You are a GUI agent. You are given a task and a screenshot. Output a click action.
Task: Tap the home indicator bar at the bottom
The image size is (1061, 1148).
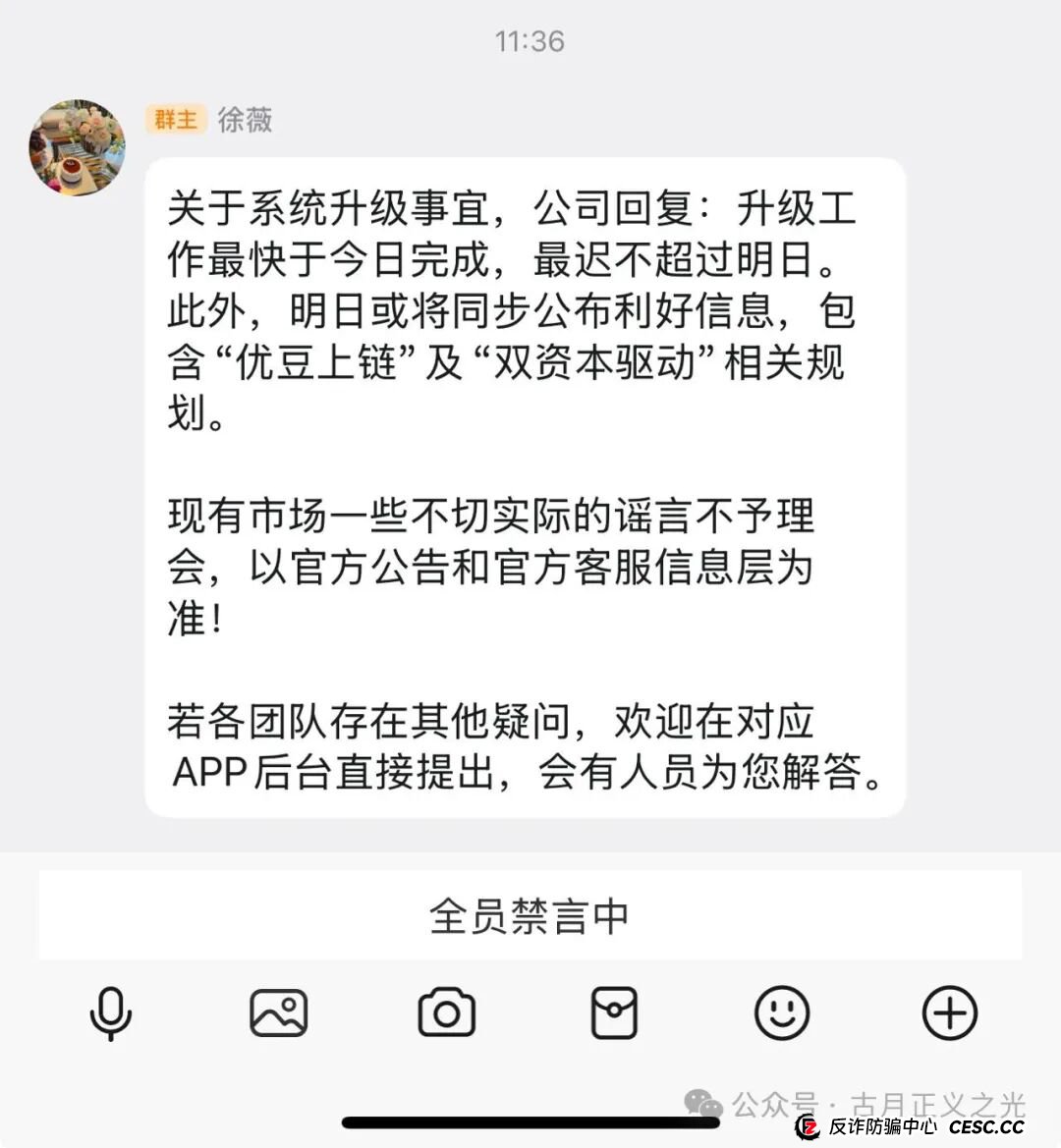click(x=530, y=1116)
